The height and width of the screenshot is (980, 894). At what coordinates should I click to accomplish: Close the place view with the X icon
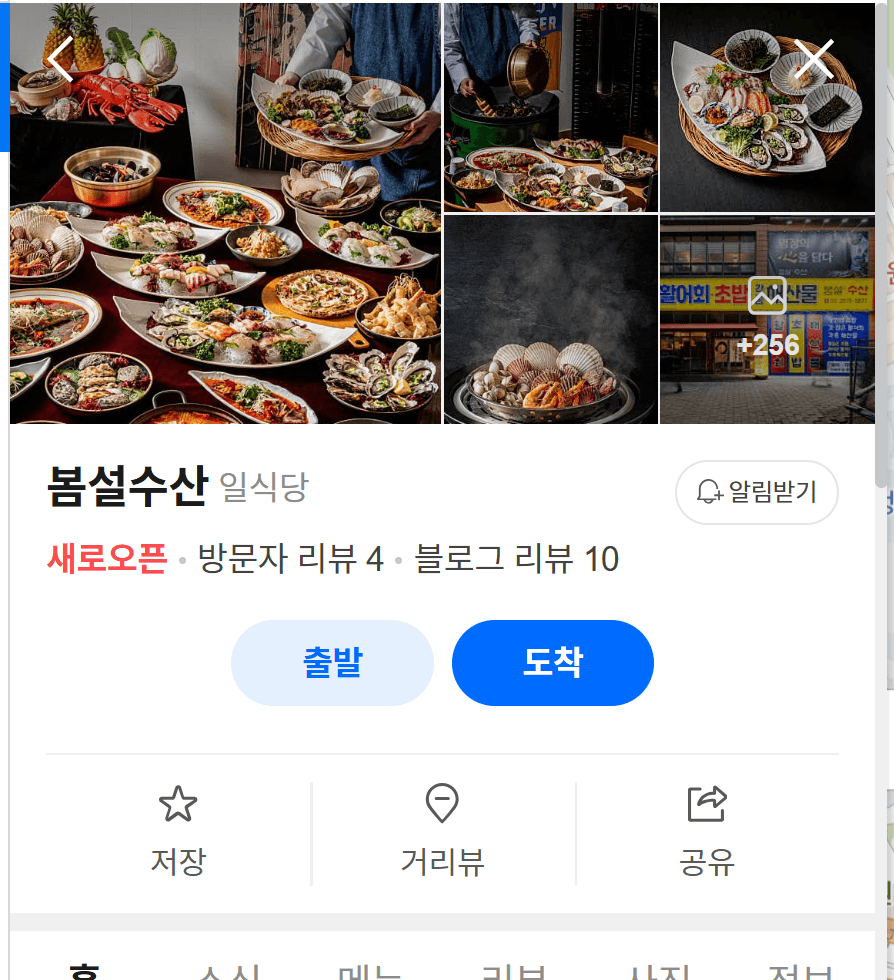[816, 60]
